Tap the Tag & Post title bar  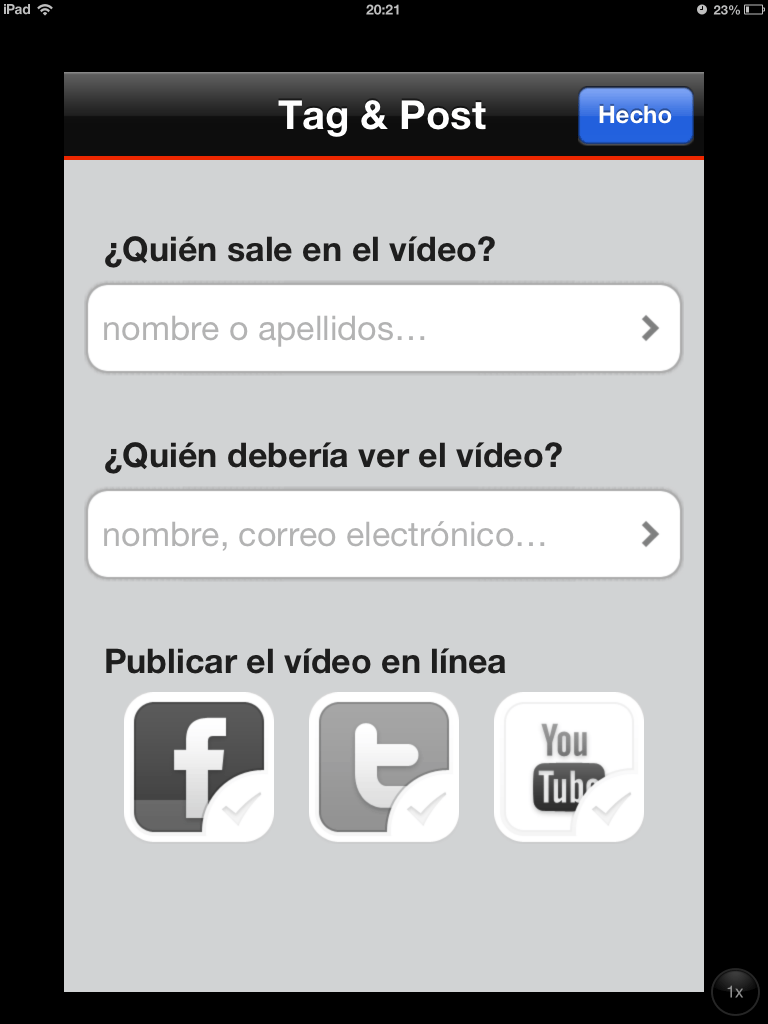pyautogui.click(x=383, y=115)
